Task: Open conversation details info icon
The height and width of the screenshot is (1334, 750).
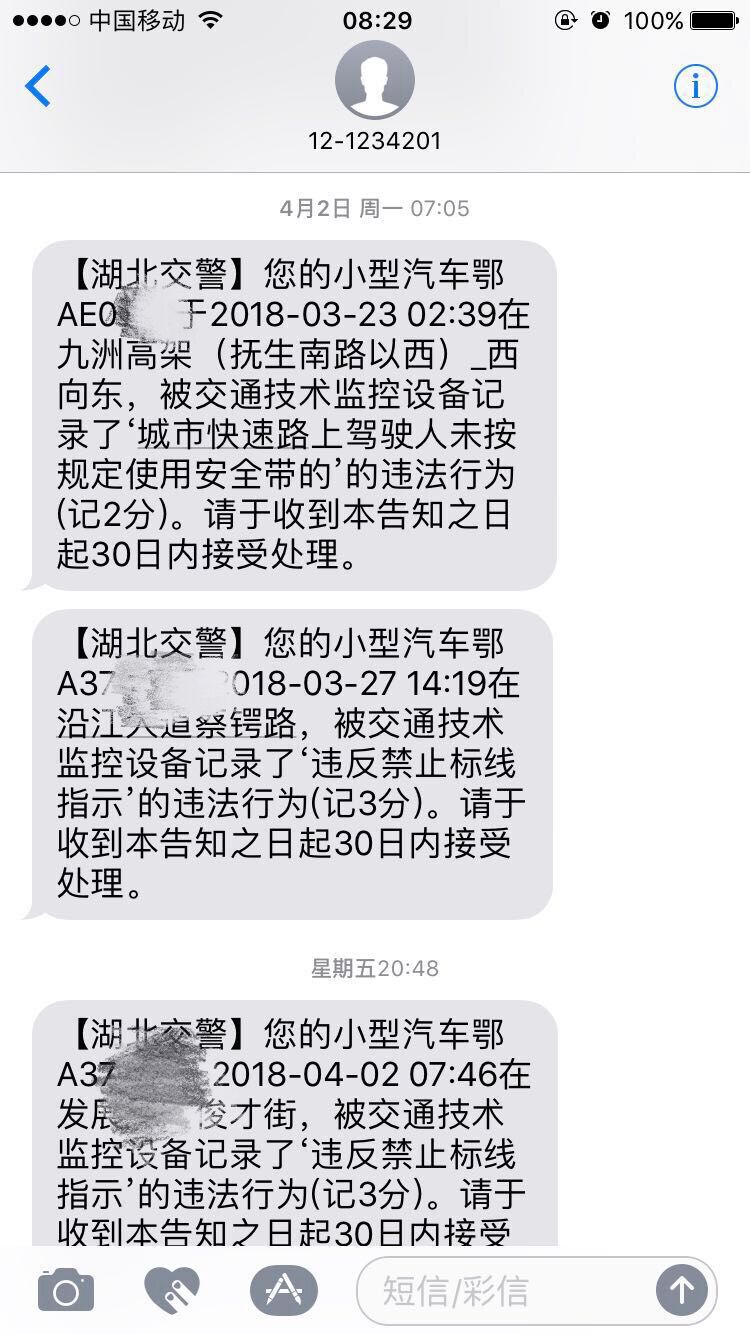Action: point(695,87)
